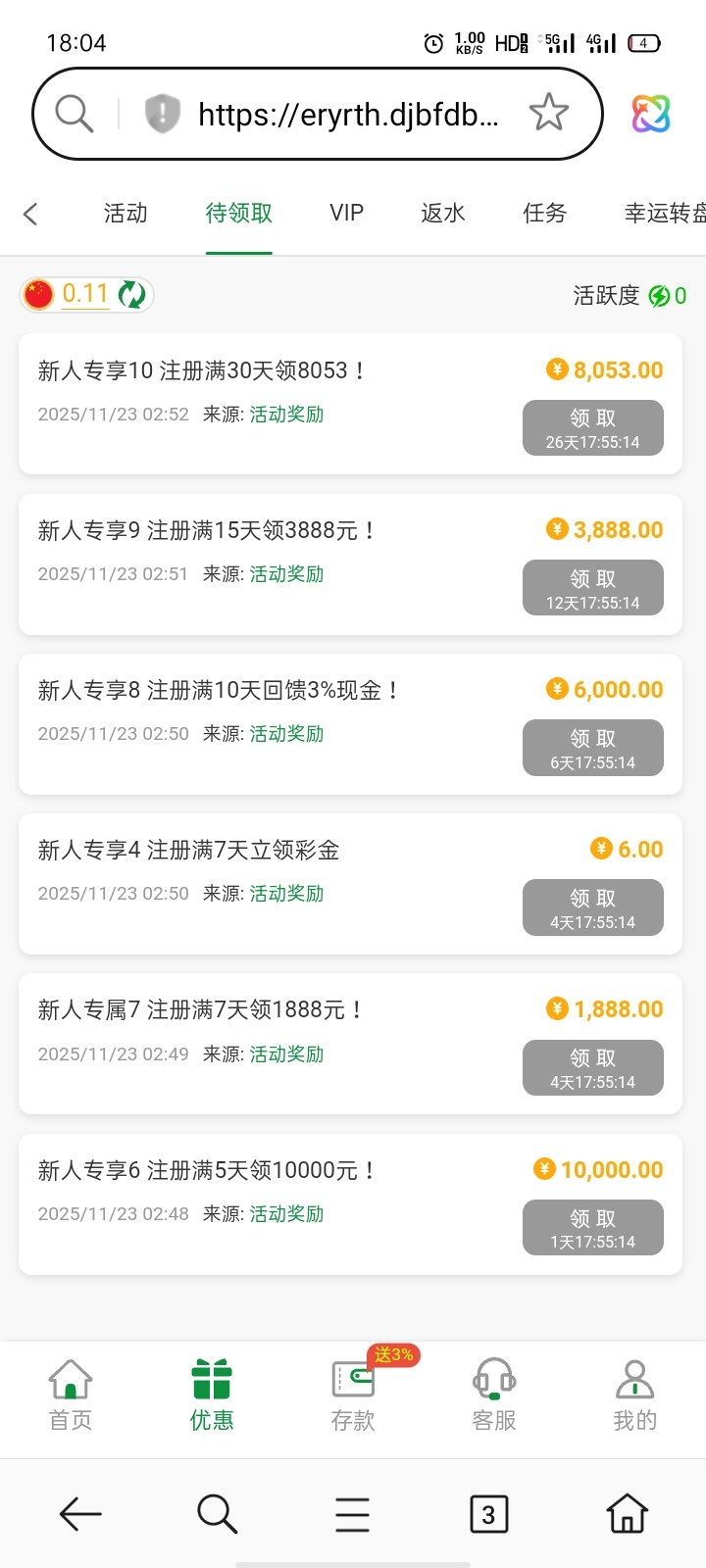Open the 幸运转盘 tab
The height and width of the screenshot is (1568, 706).
[662, 213]
